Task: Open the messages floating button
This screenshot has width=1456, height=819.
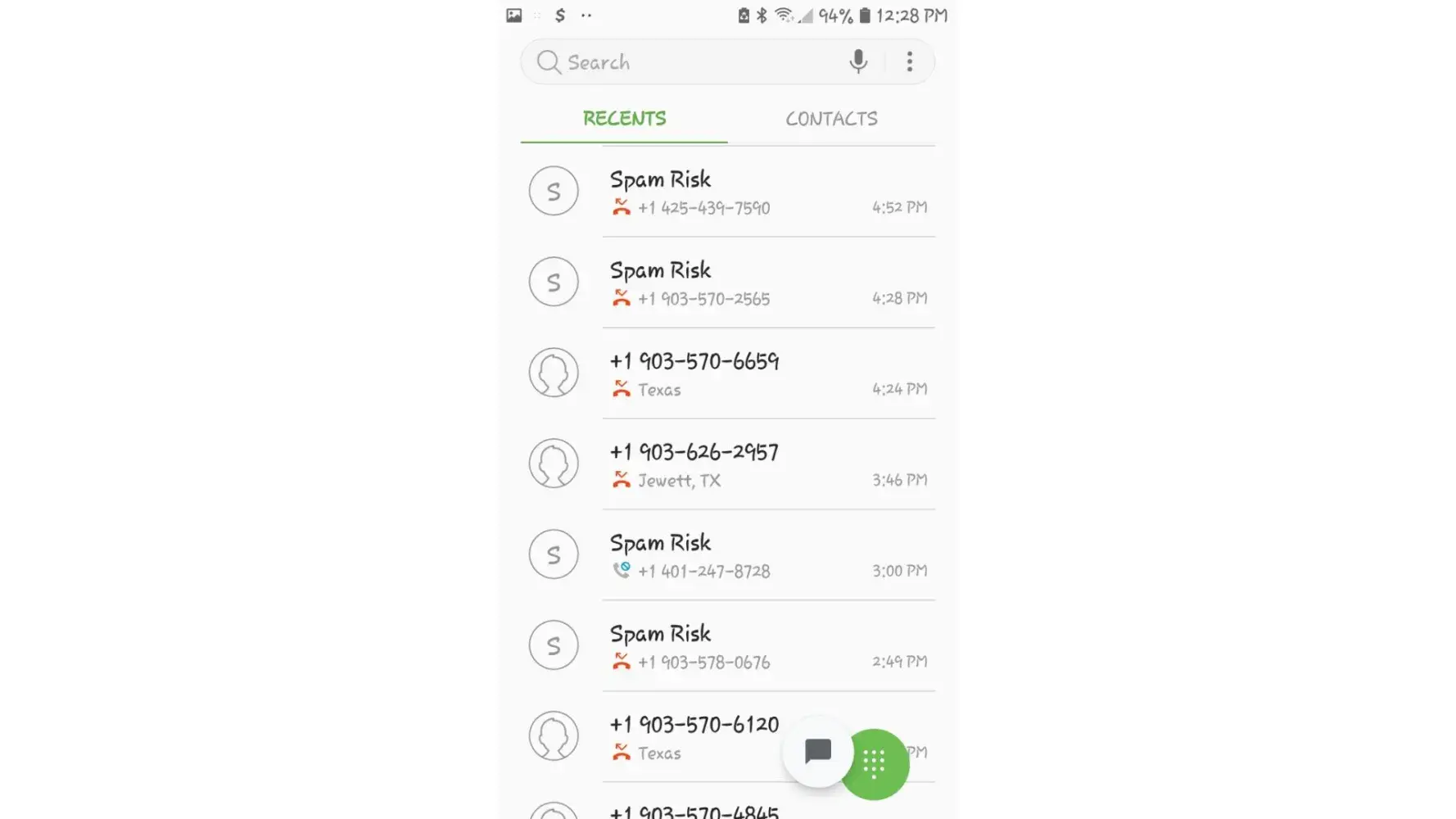Action: (817, 751)
